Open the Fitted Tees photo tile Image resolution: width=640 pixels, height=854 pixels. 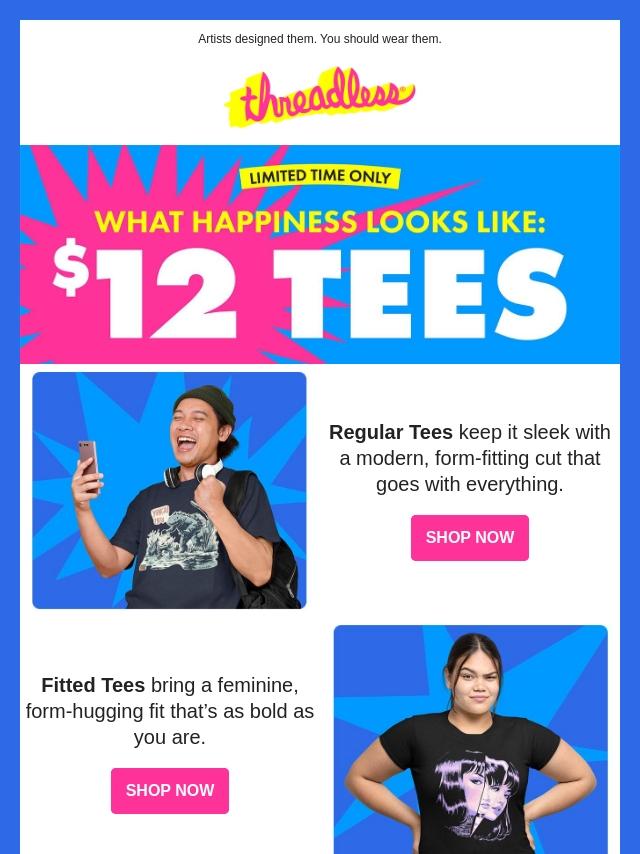tap(470, 740)
